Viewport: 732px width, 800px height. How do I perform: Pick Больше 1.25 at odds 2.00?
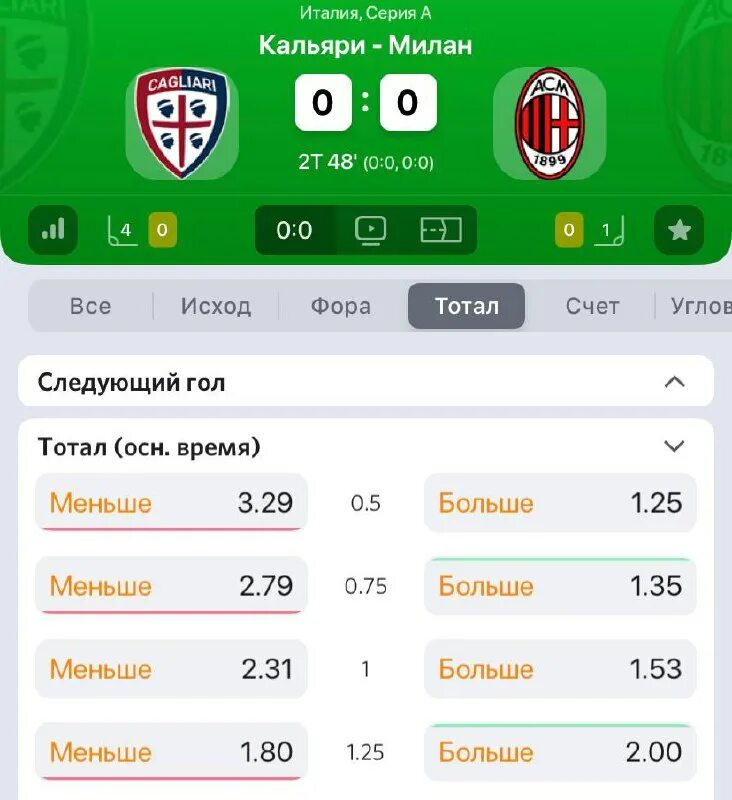(x=560, y=751)
